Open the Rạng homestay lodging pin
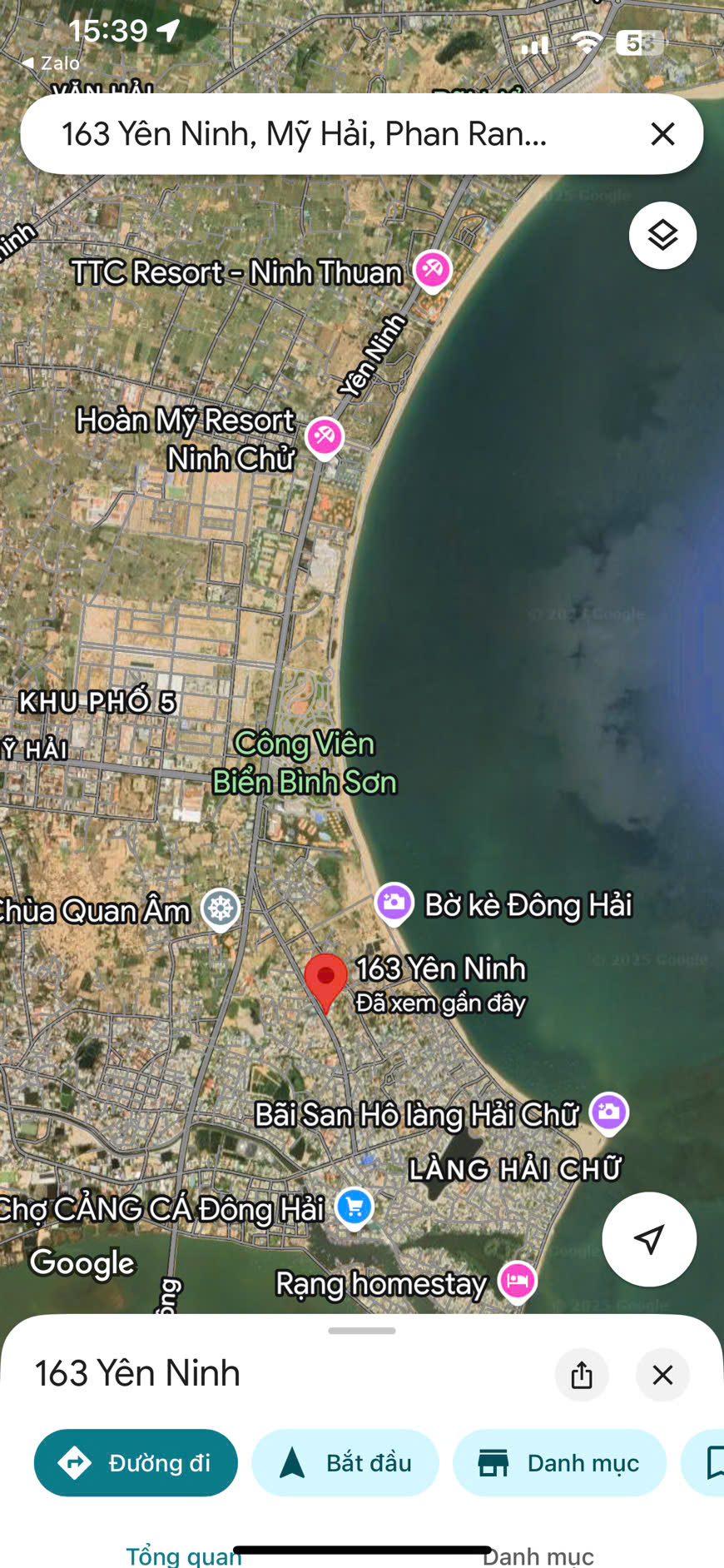 517,1281
